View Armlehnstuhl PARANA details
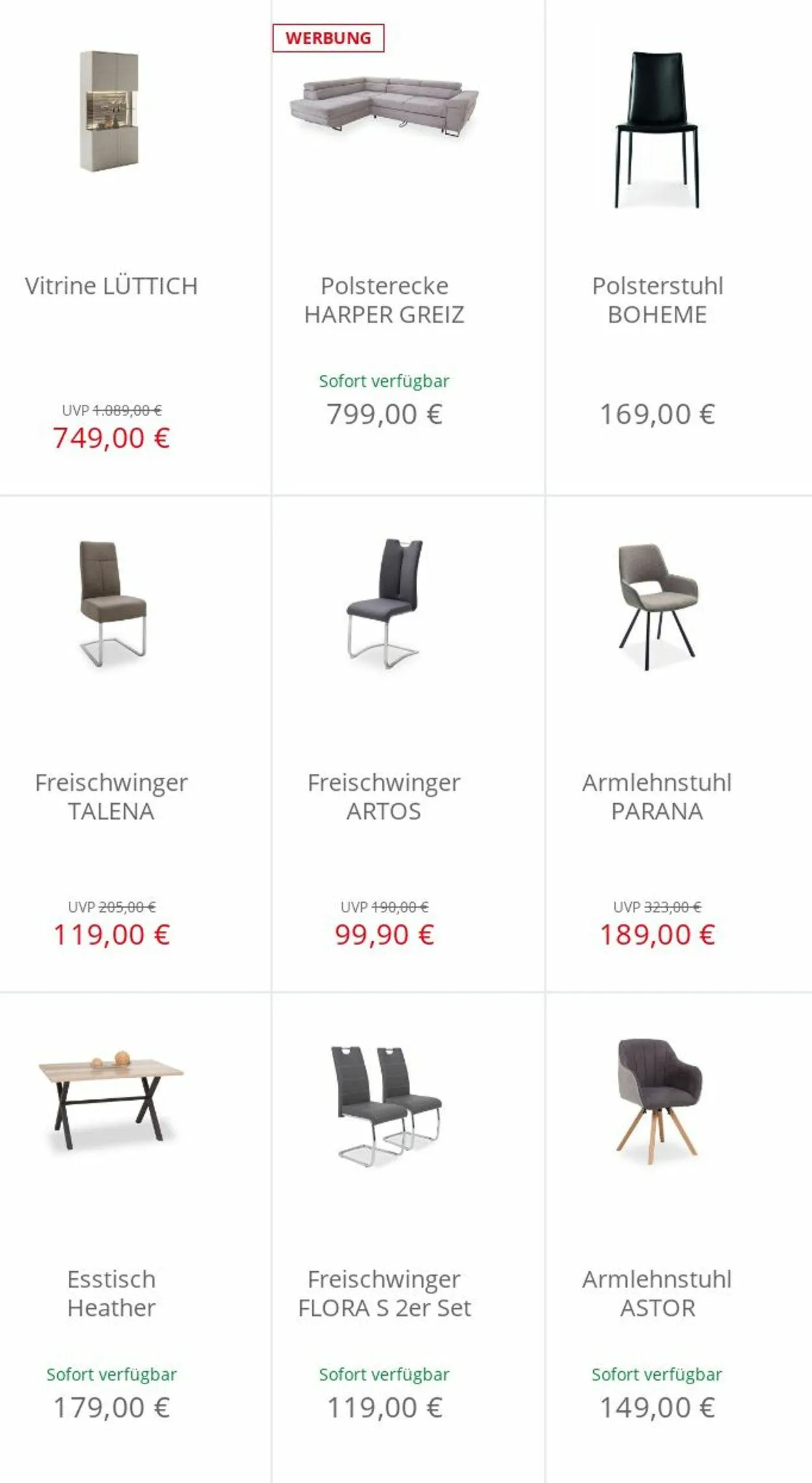Image resolution: width=812 pixels, height=1483 pixels. pos(679,744)
